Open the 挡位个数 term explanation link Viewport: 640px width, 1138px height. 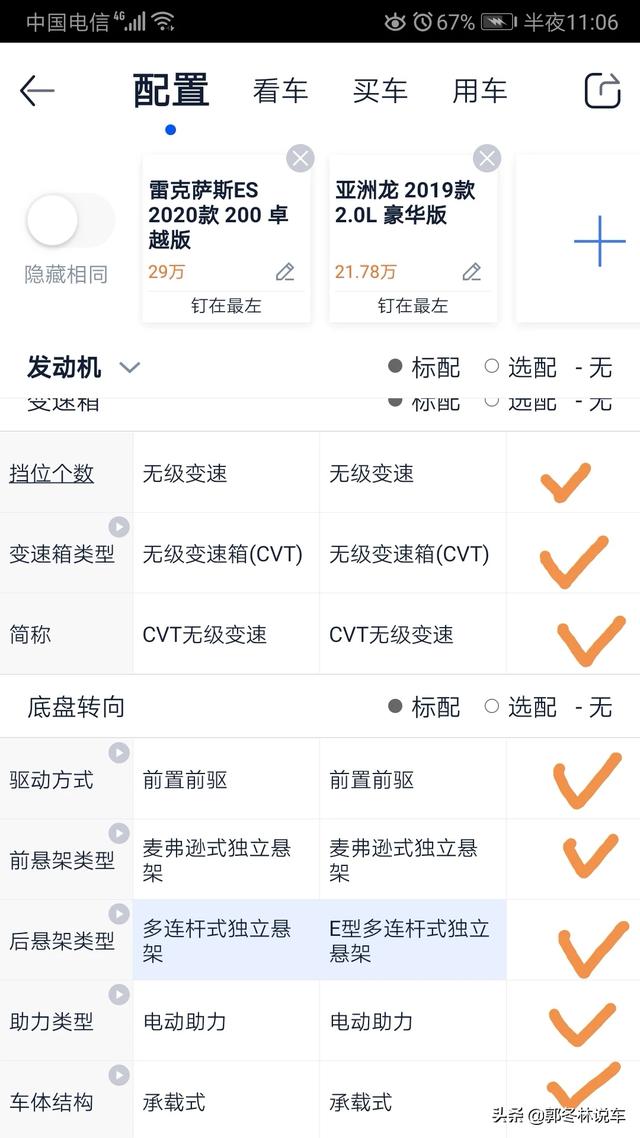click(52, 473)
